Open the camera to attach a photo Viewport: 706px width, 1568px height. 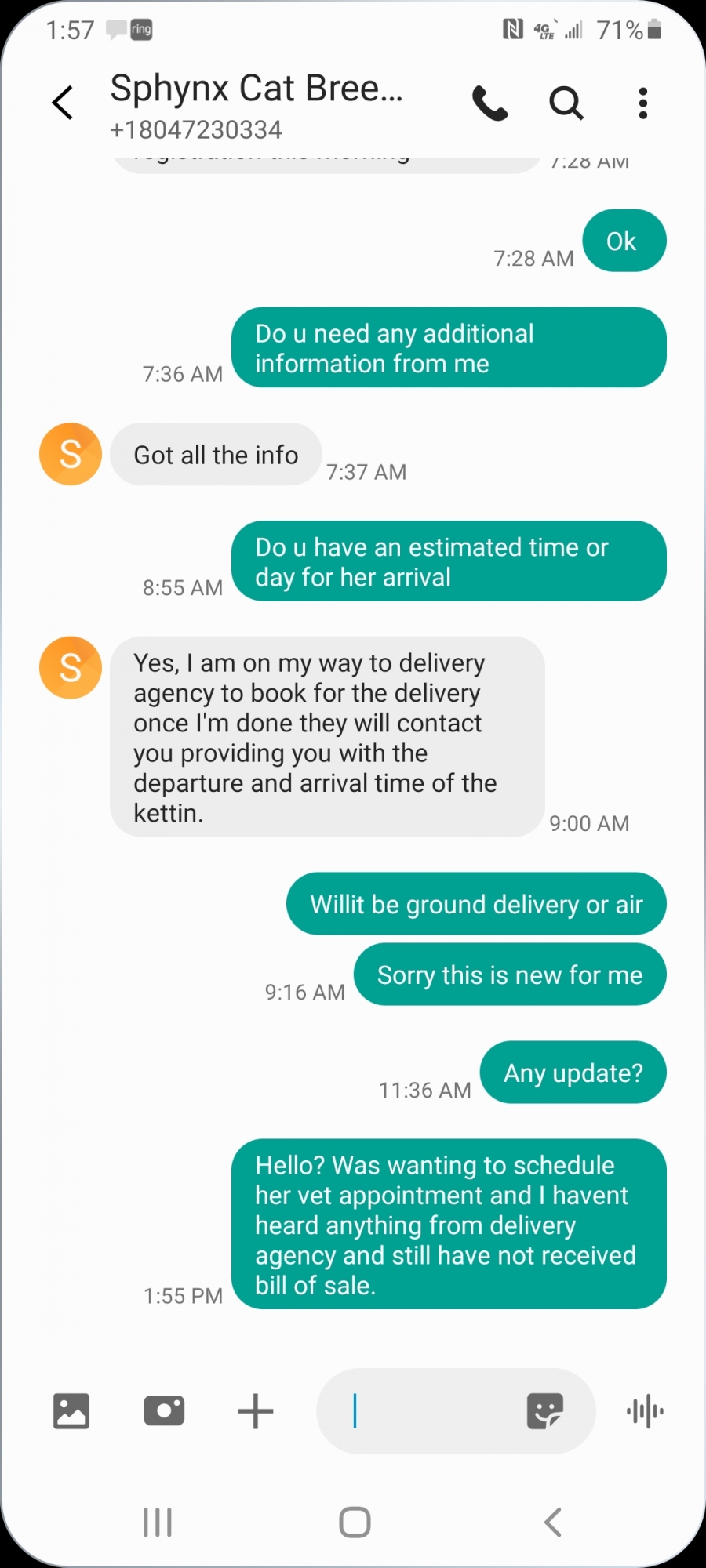164,1411
